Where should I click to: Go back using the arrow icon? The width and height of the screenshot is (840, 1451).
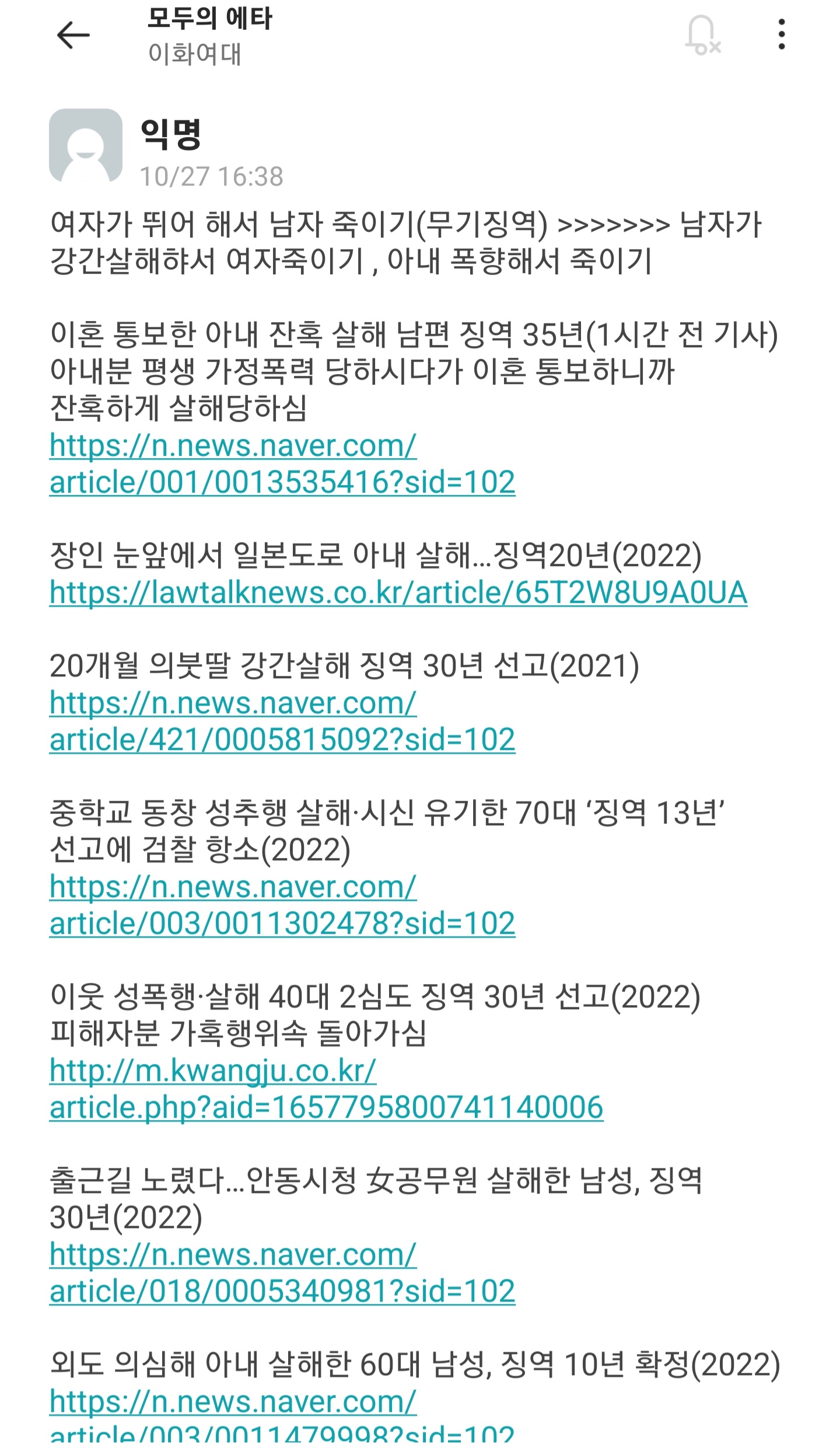click(x=73, y=36)
